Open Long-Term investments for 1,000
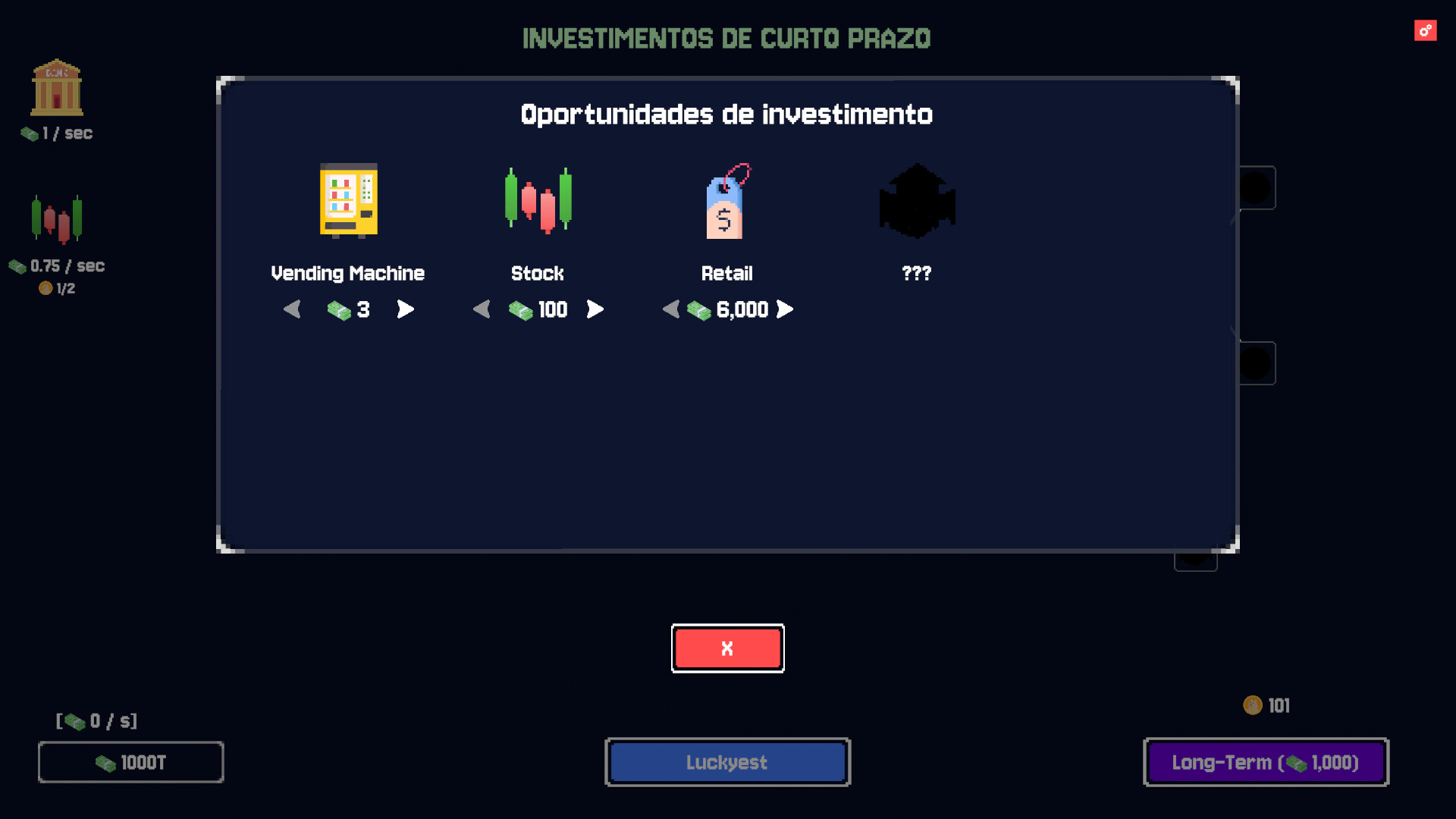The image size is (1456, 819). click(x=1266, y=762)
